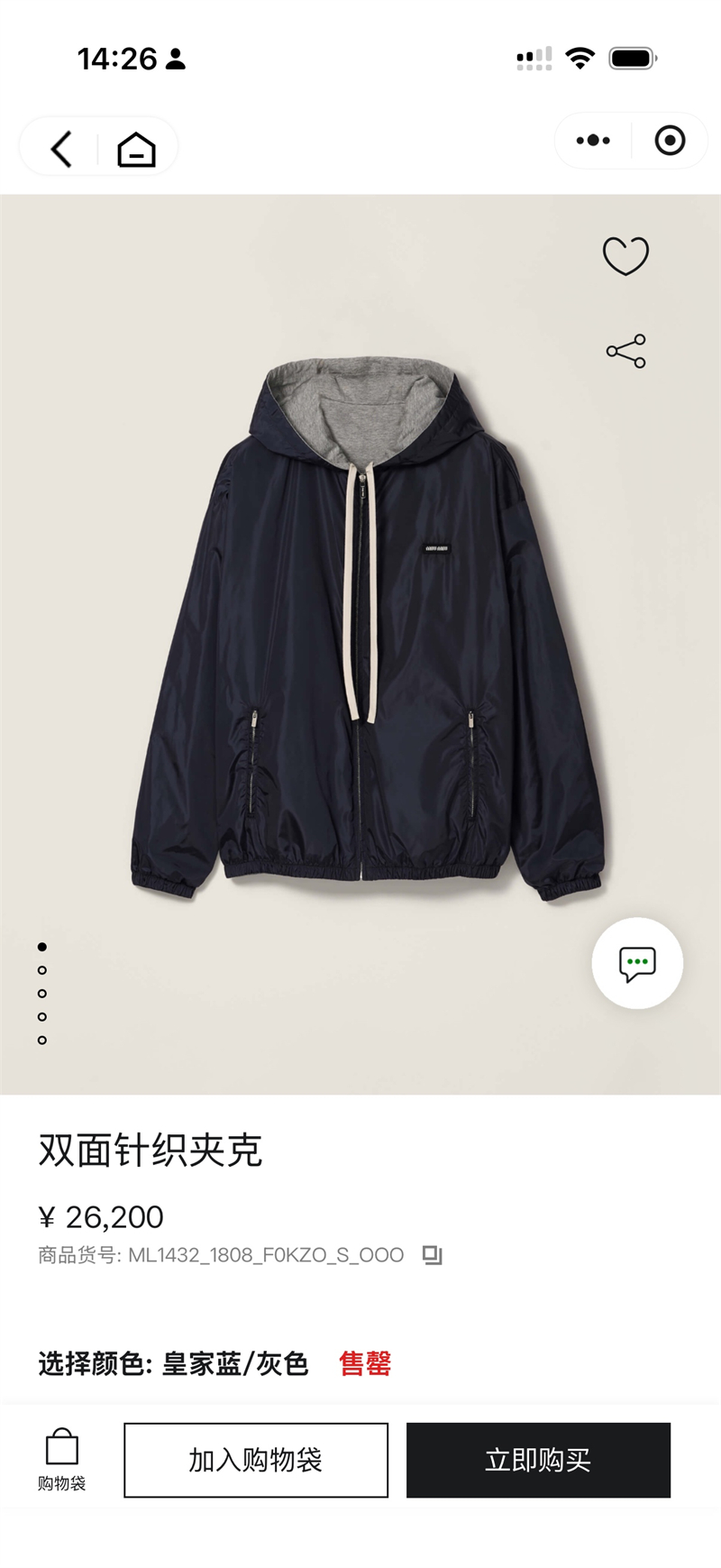Return to the mini program home
The height and width of the screenshot is (1568, 721).
[136, 150]
